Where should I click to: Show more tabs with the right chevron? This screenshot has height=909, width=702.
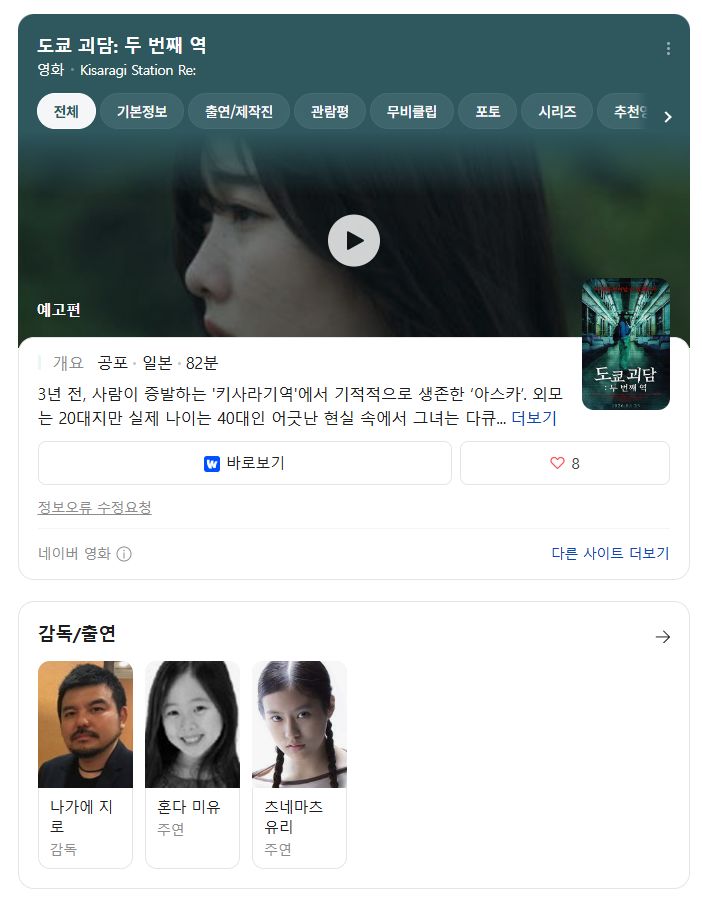point(668,117)
